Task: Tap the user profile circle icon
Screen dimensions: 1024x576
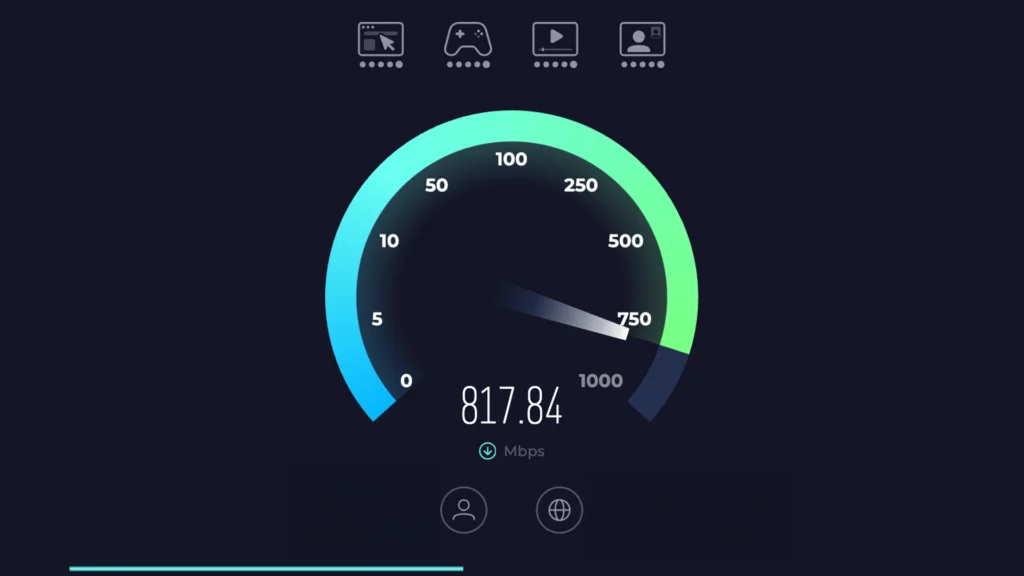Action: 464,510
